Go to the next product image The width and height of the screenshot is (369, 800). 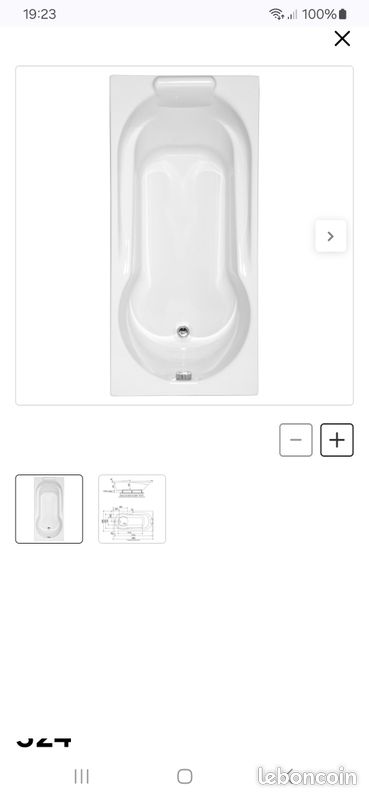[x=331, y=236]
